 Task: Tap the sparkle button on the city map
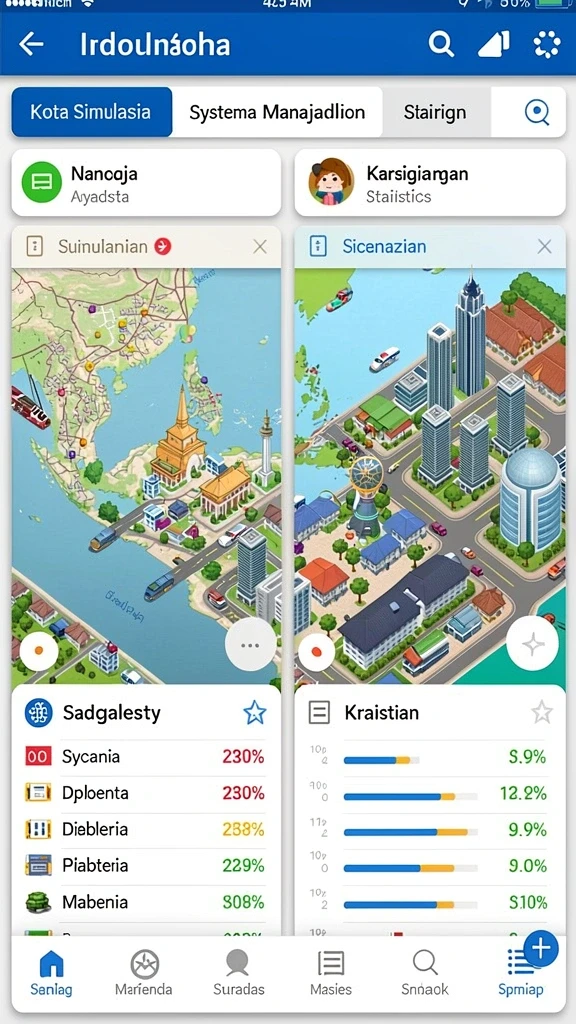point(532,645)
